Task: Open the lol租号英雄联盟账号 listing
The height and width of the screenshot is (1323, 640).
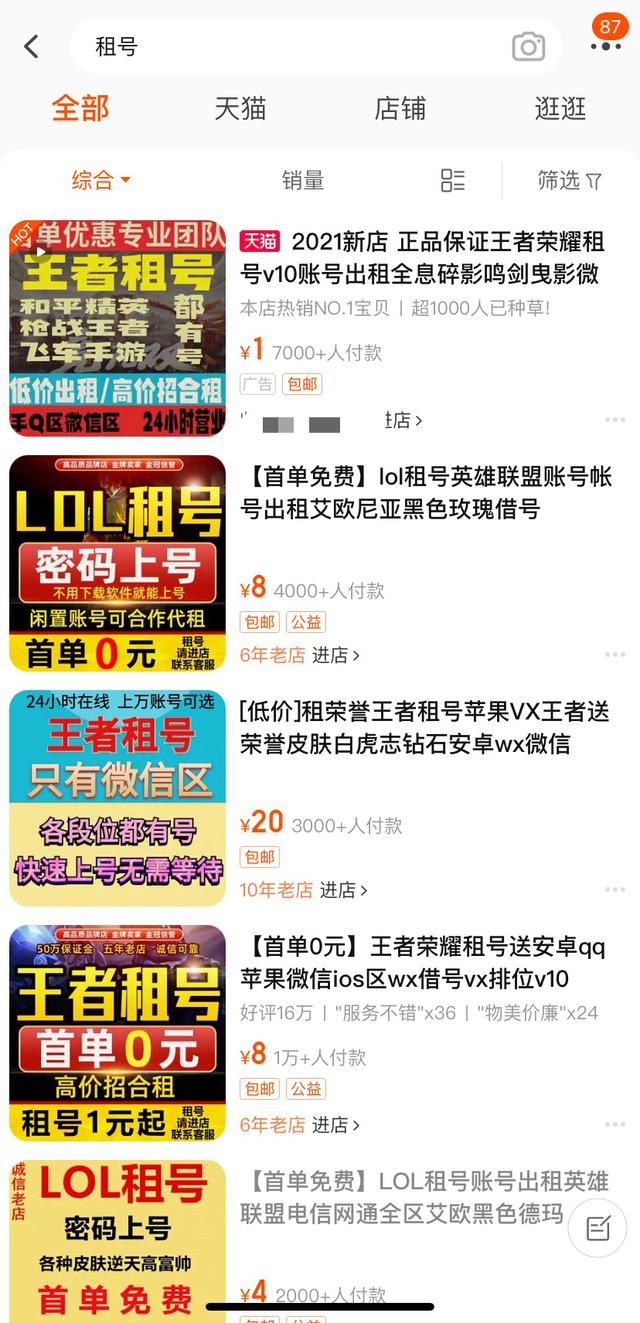Action: 425,494
